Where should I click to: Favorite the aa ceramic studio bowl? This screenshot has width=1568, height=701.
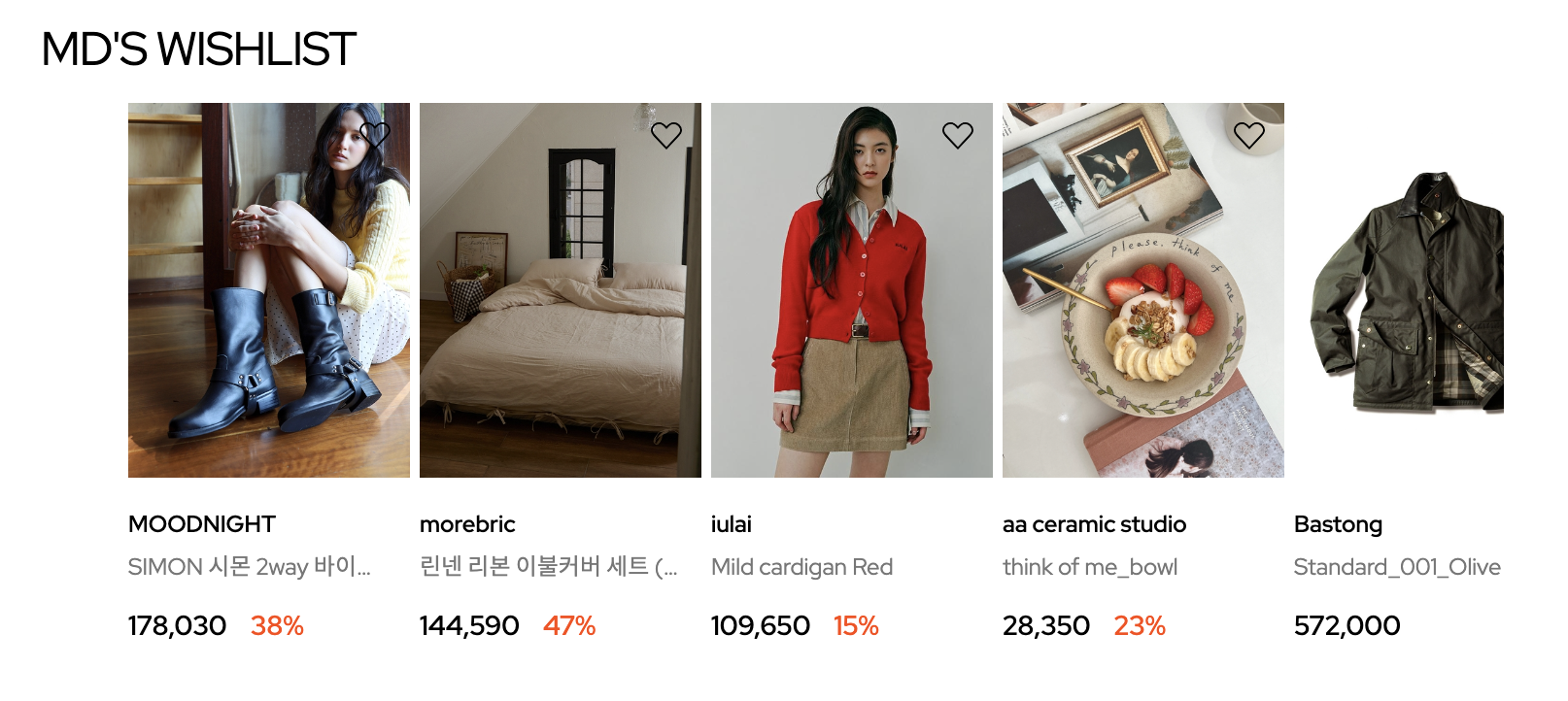pos(1249,135)
